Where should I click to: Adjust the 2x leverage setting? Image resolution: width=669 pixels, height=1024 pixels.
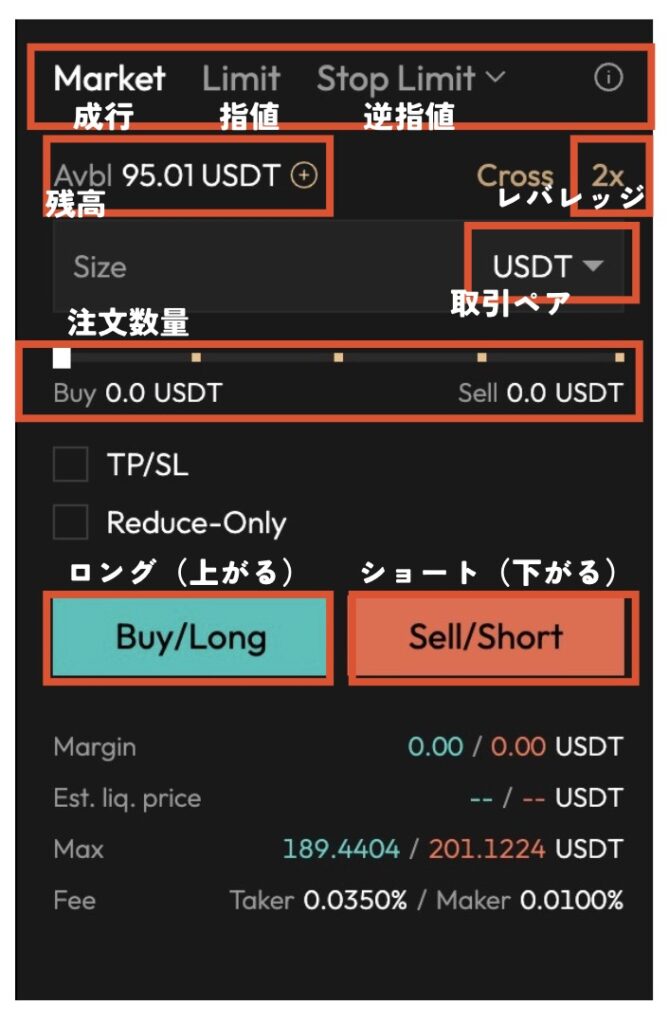coord(607,176)
